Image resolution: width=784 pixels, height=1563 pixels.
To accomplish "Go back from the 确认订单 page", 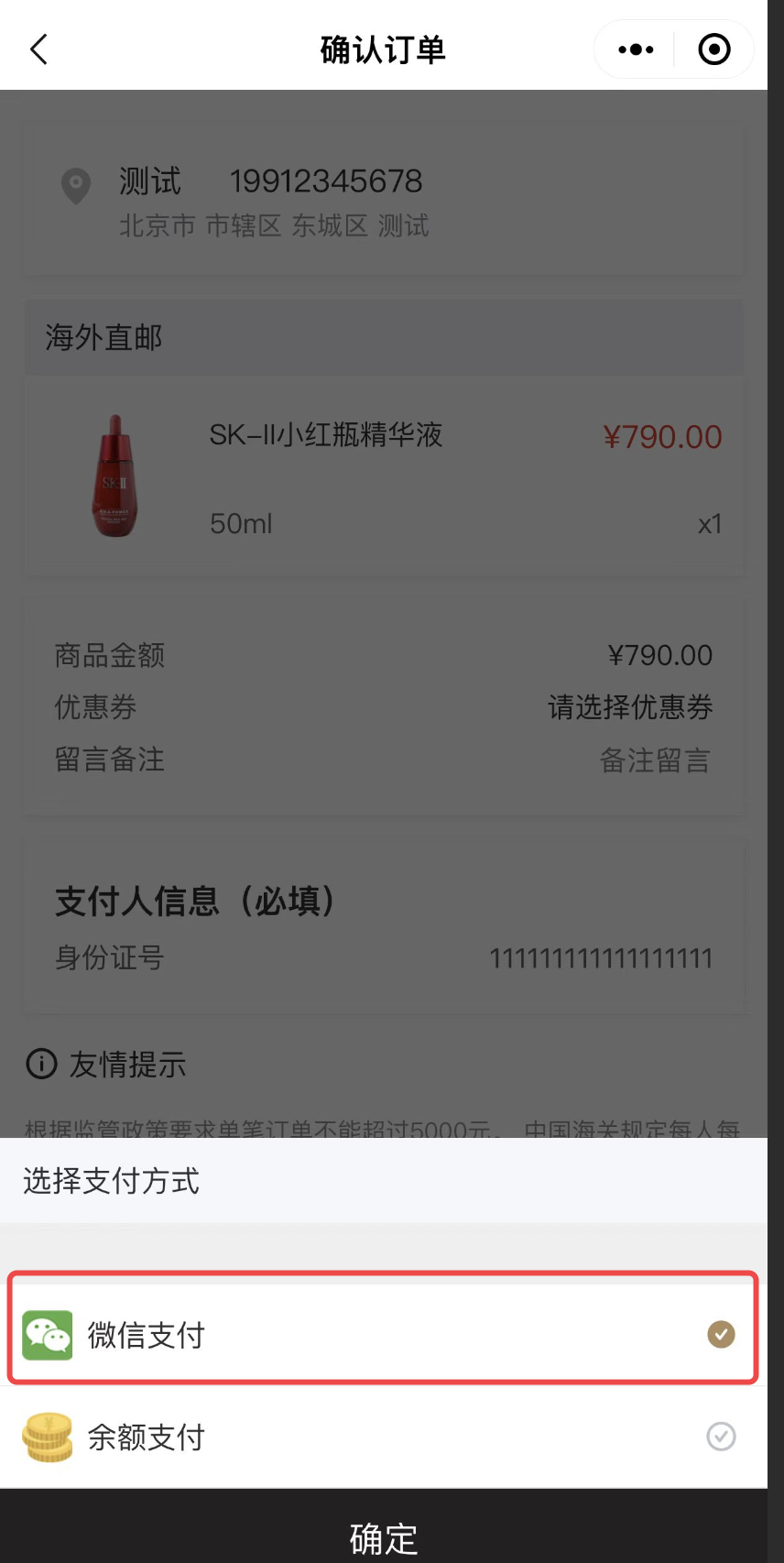I will click(x=38, y=49).
